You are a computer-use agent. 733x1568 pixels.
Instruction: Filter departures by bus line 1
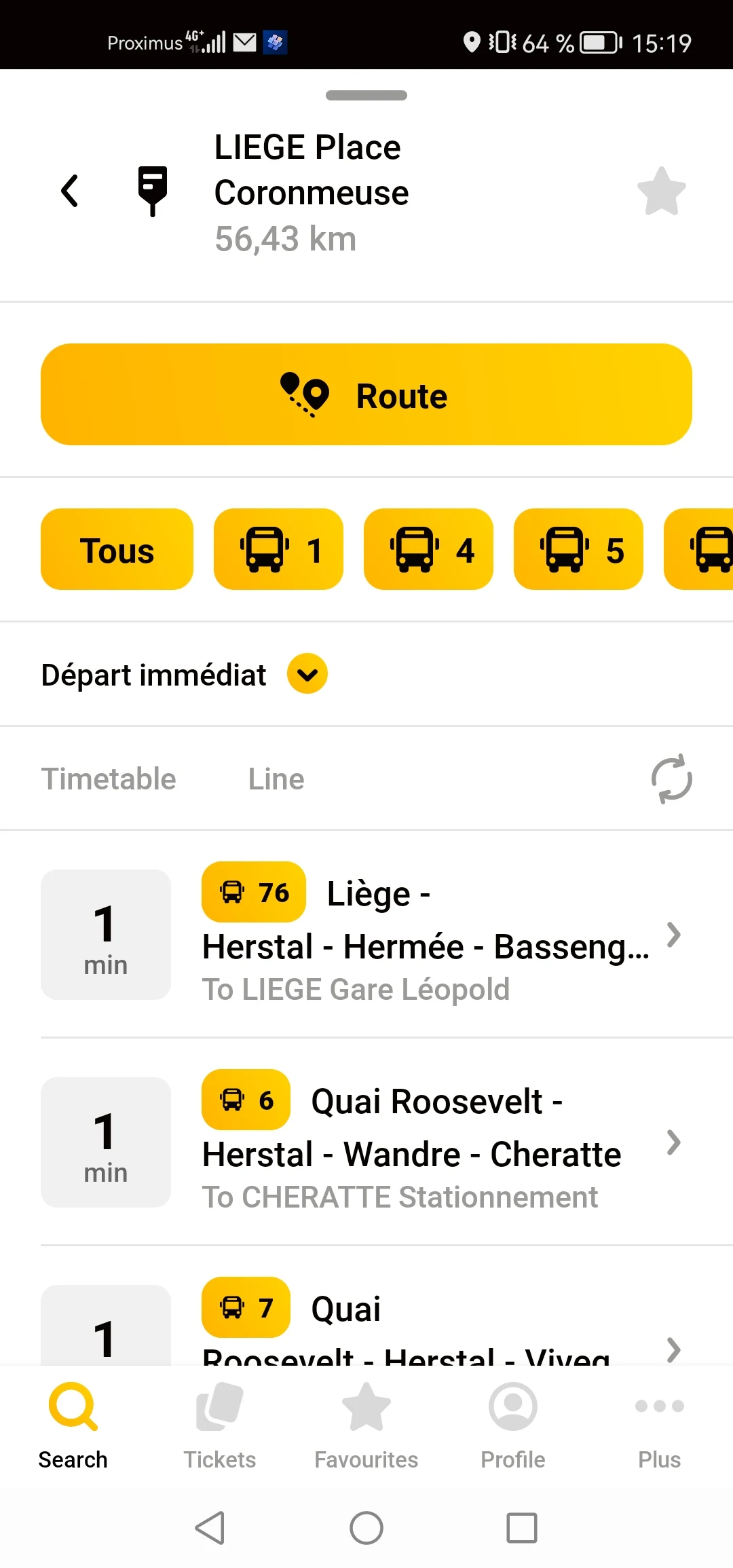278,549
